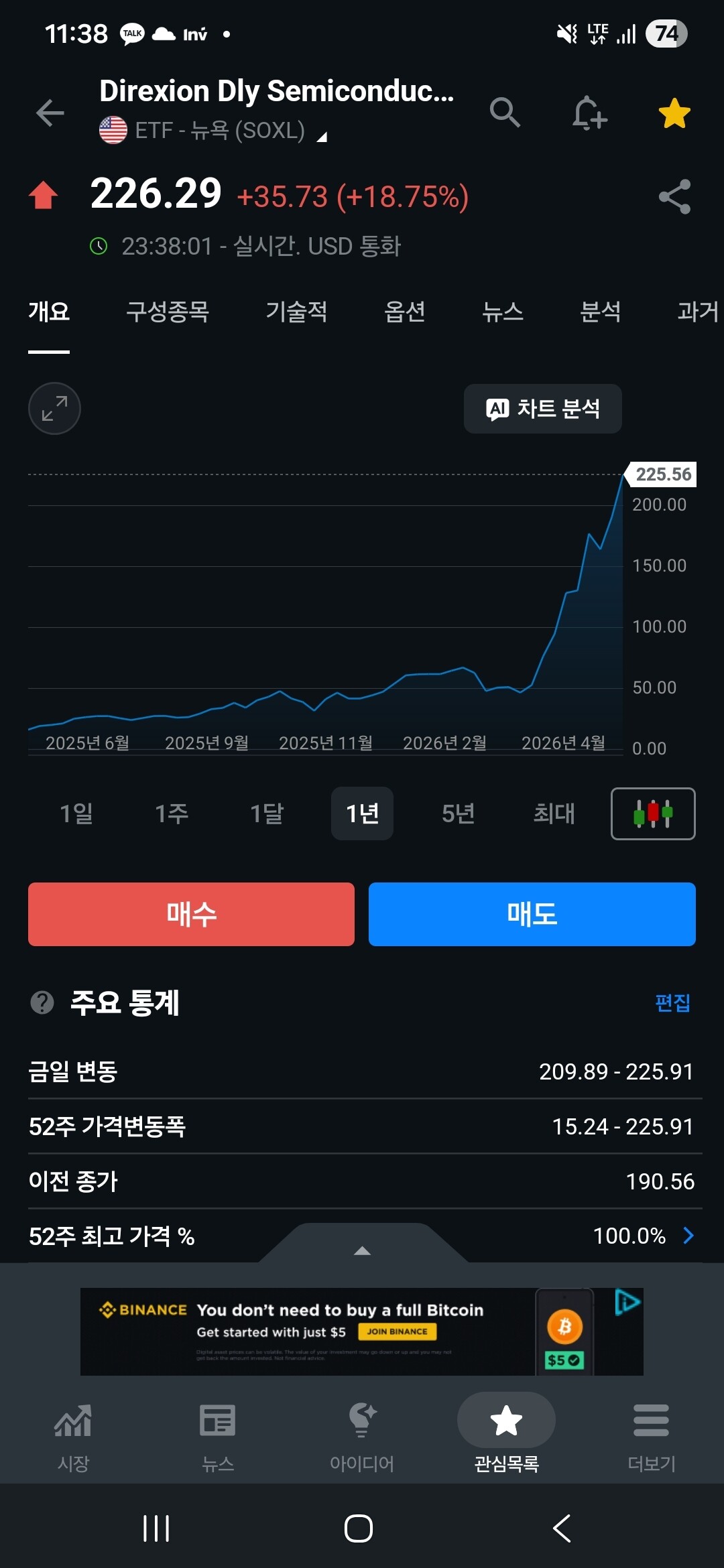This screenshot has width=724, height=1568.
Task: Open the search magnifier icon
Action: [505, 113]
